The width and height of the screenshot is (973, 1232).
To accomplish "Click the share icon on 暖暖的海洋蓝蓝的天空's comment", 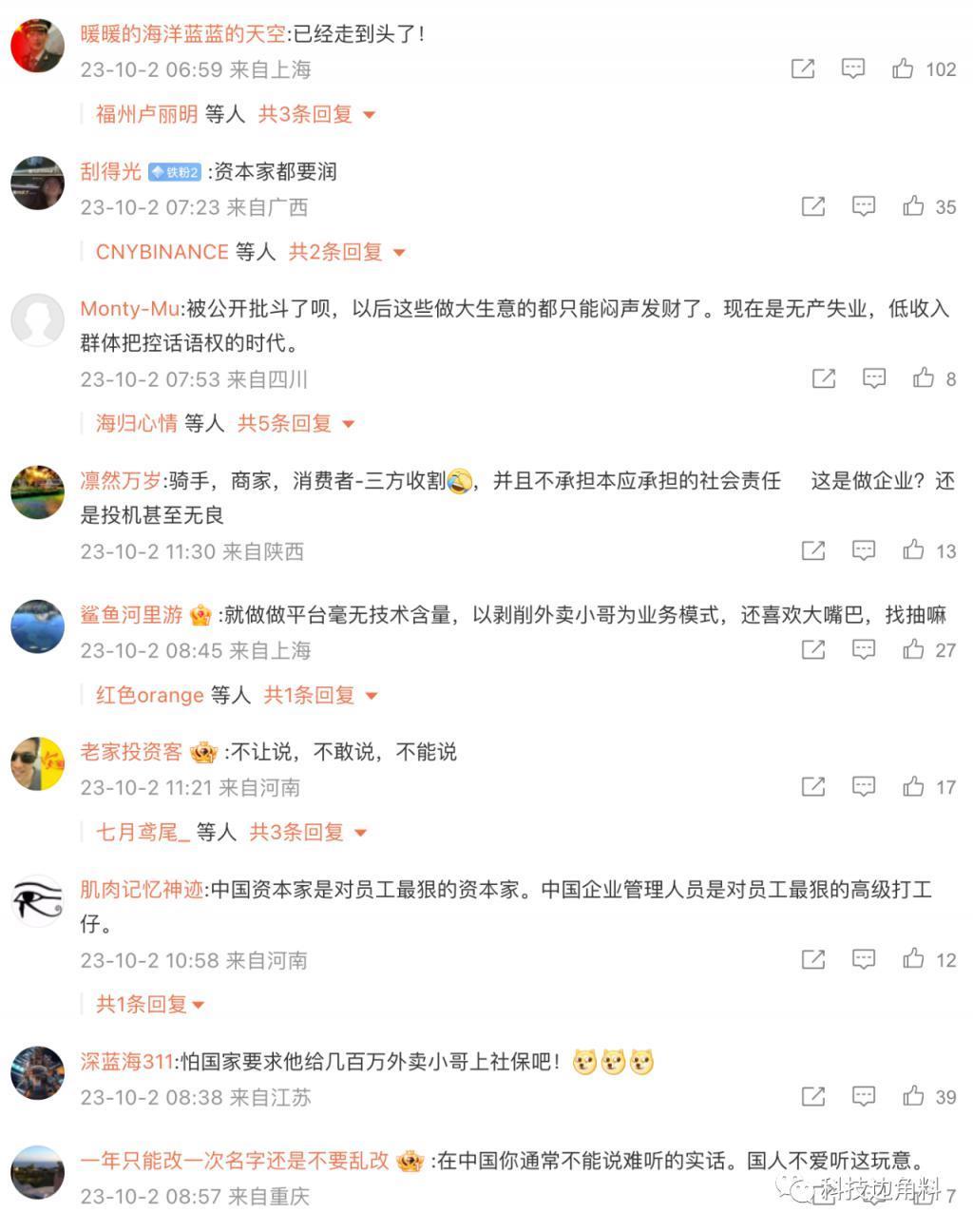I will [803, 67].
